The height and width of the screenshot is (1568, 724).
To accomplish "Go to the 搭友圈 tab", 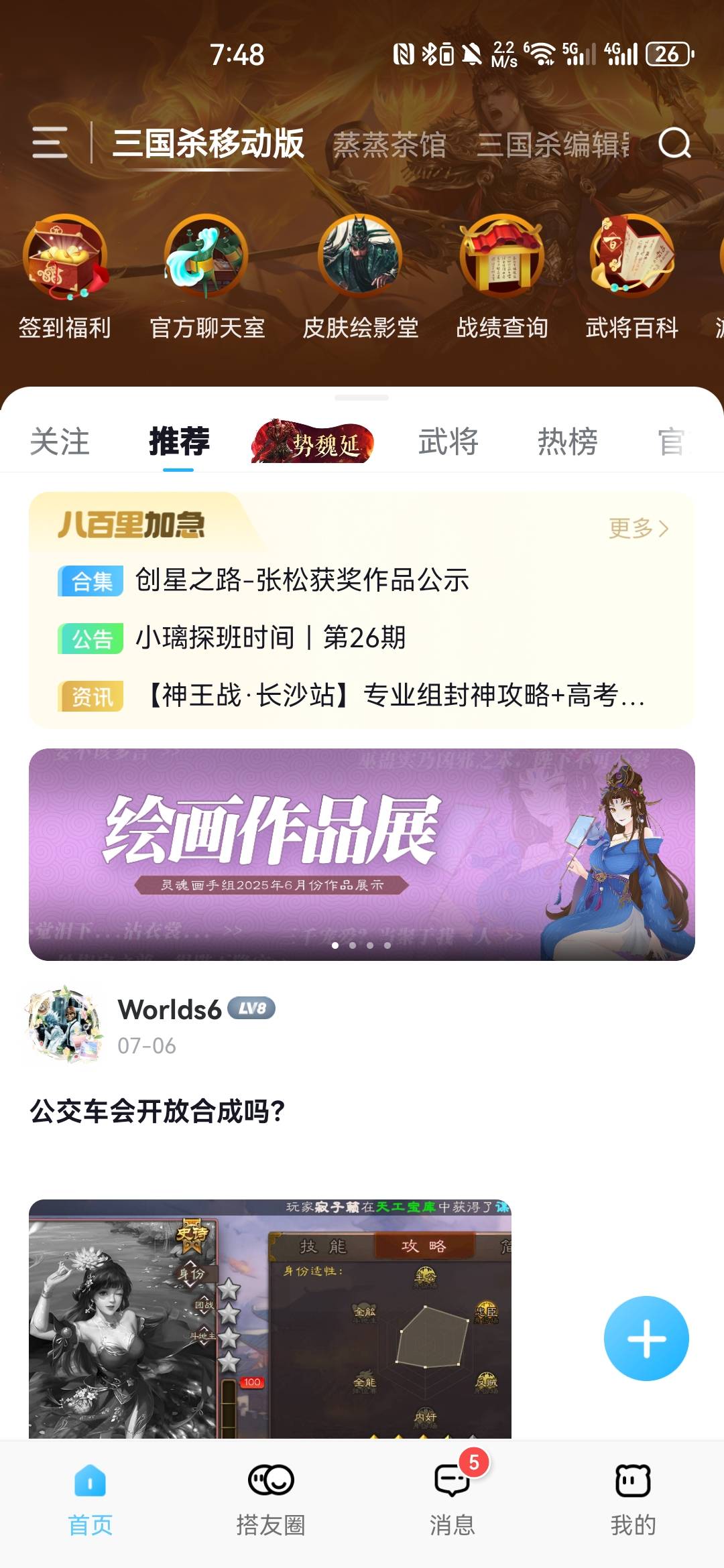I will pos(271,1500).
